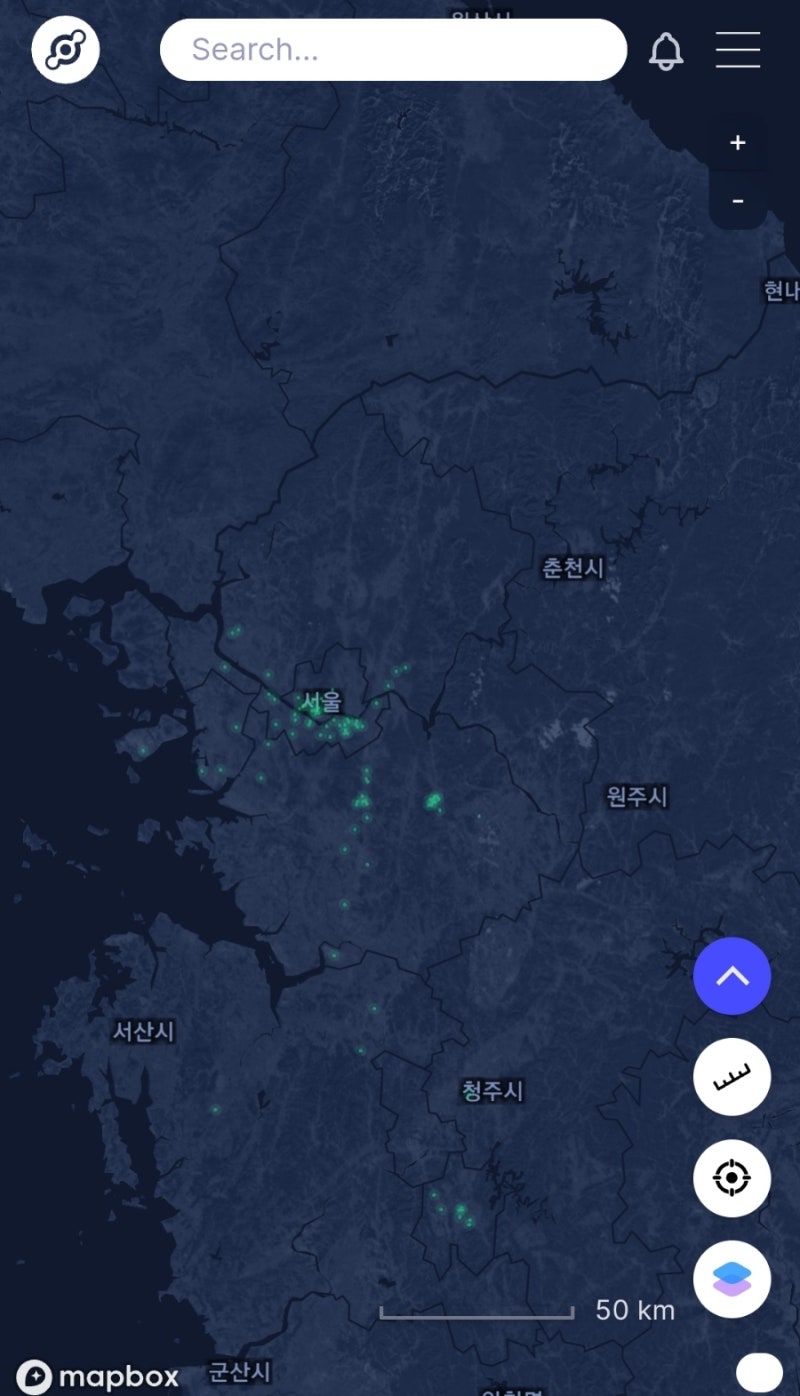Open the map layers selector icon
The width and height of the screenshot is (800, 1396).
click(732, 1278)
